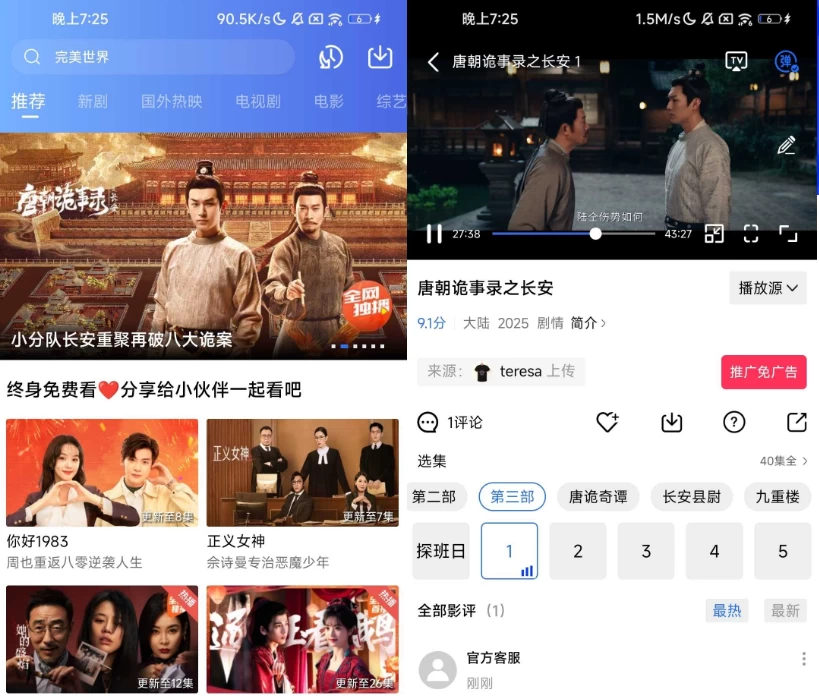Select the 唐诡奇谭 season chip
Screen dimensions: 819x696
point(598,497)
